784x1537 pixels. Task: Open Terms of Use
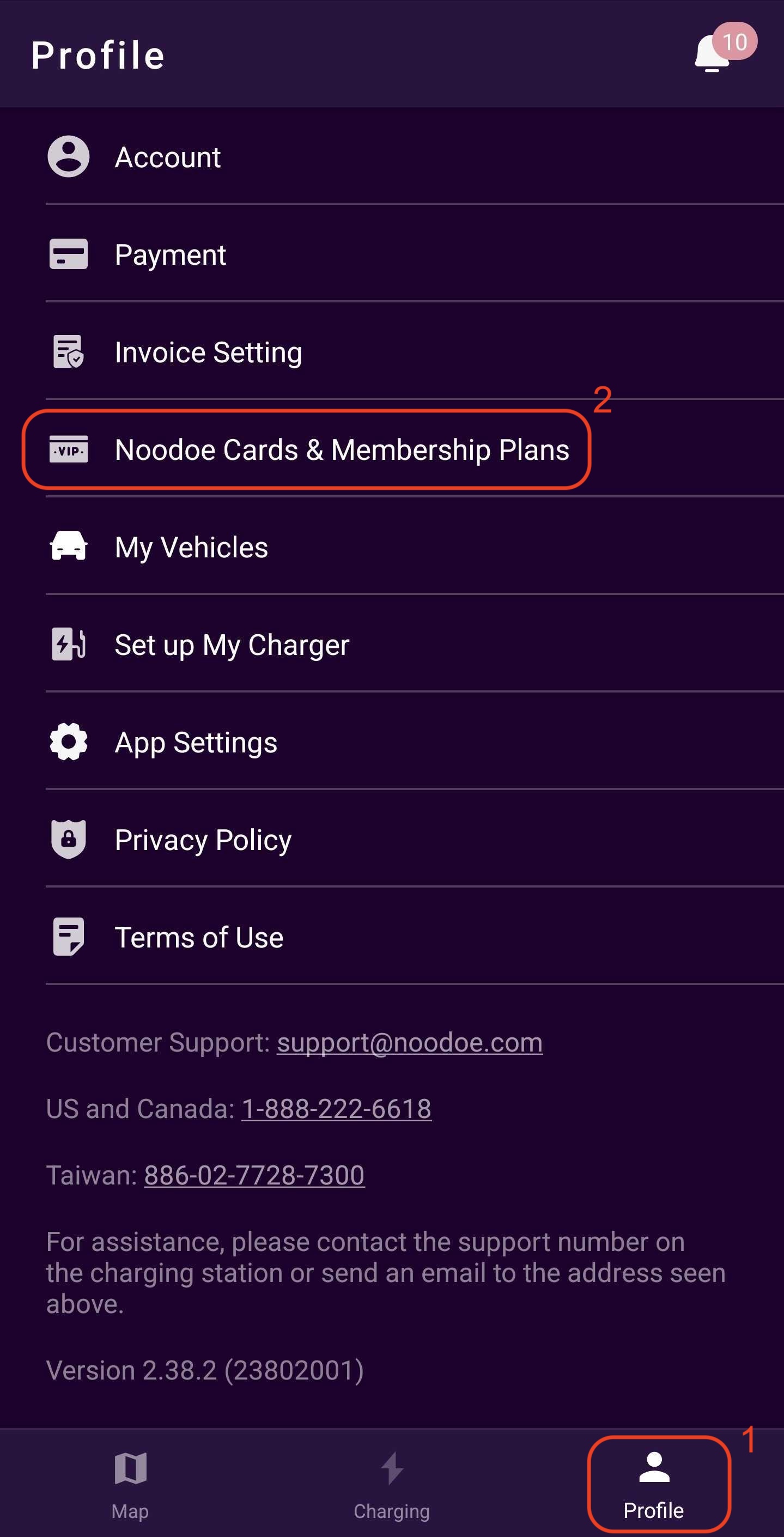(392, 937)
